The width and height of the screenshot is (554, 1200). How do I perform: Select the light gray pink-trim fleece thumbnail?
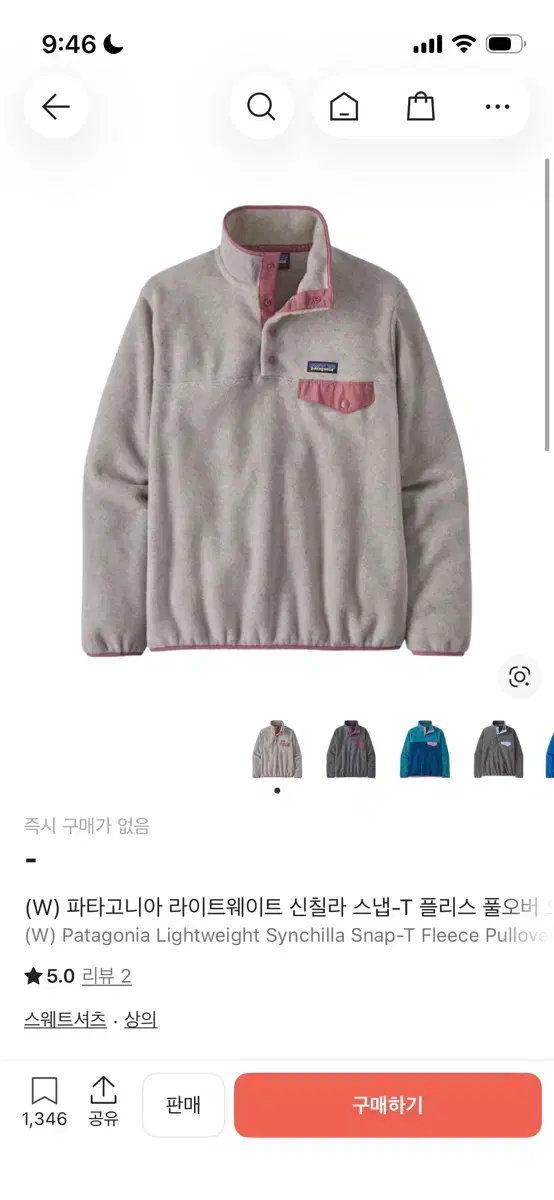[277, 749]
